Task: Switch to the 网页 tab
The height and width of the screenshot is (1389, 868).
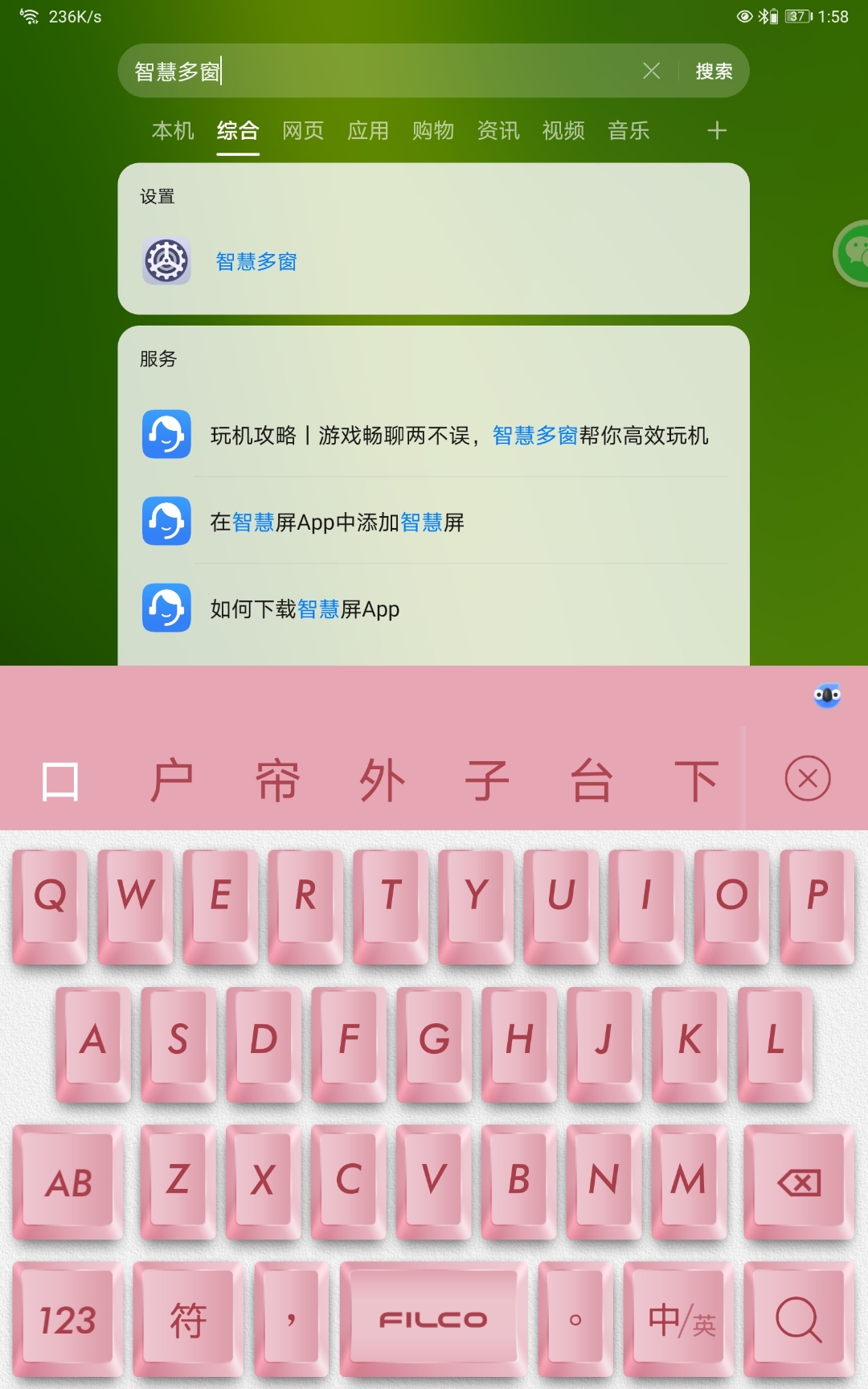Action: point(303,130)
